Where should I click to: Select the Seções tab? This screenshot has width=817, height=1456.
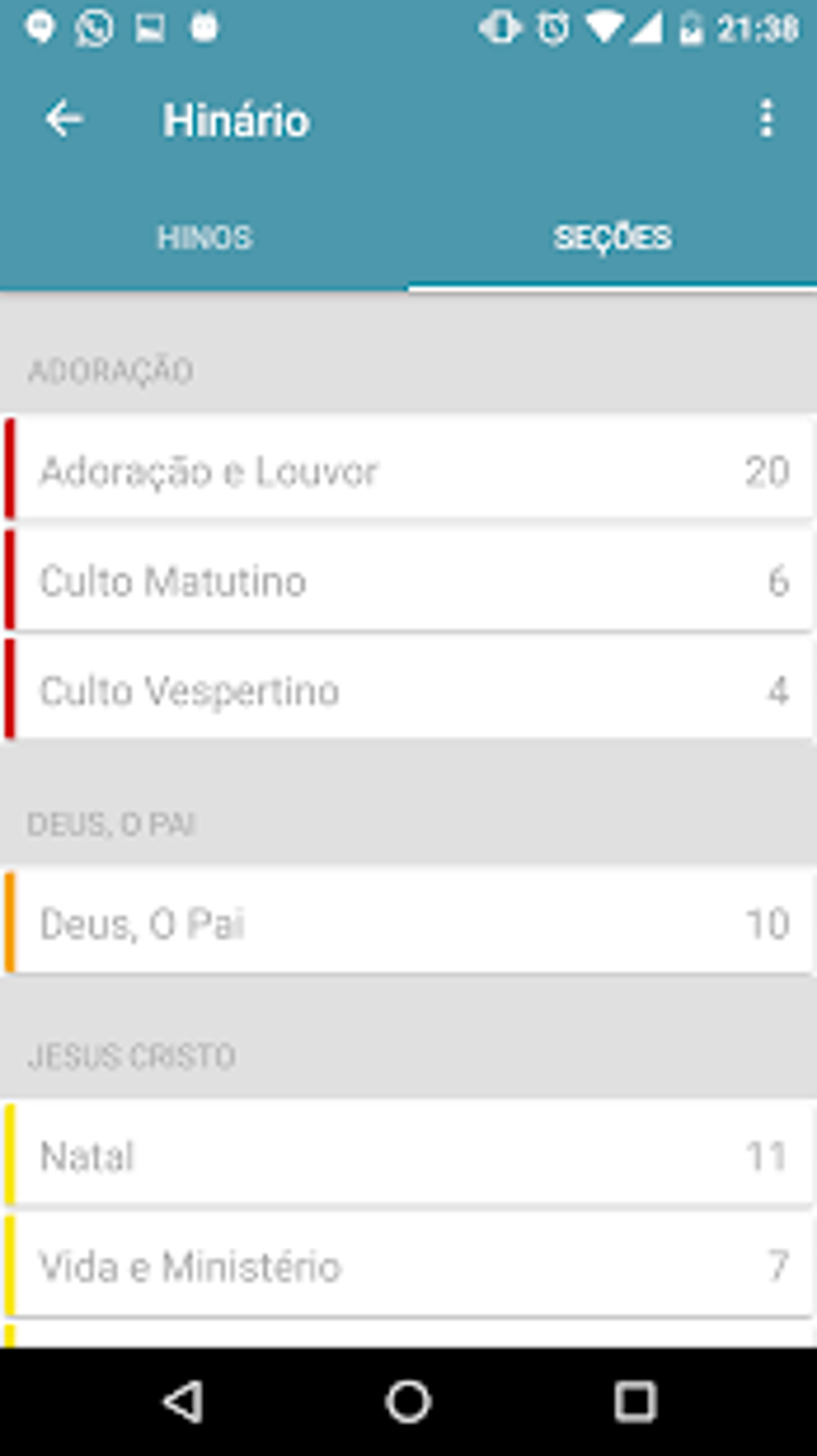click(x=613, y=238)
